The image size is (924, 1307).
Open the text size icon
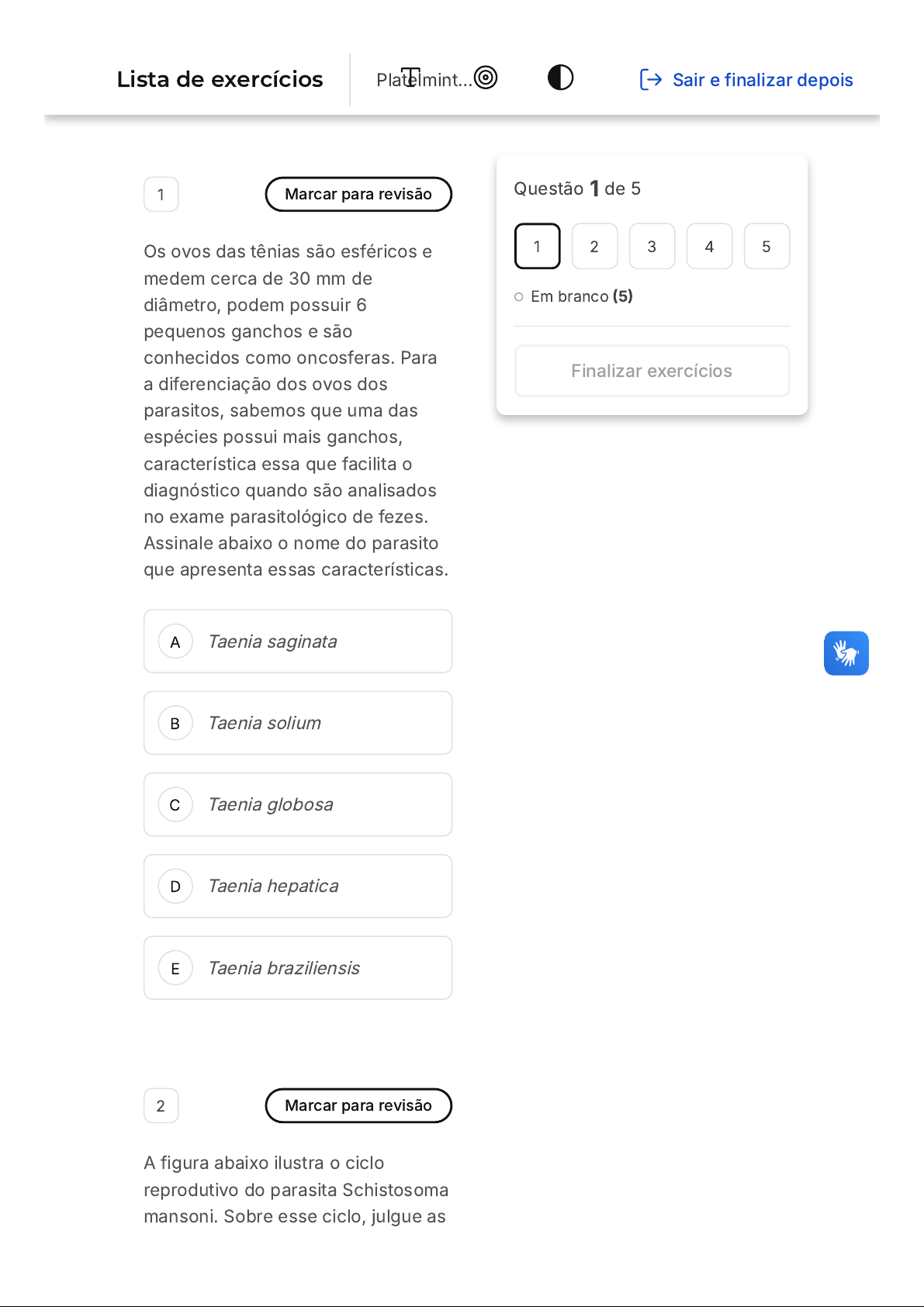coord(411,78)
